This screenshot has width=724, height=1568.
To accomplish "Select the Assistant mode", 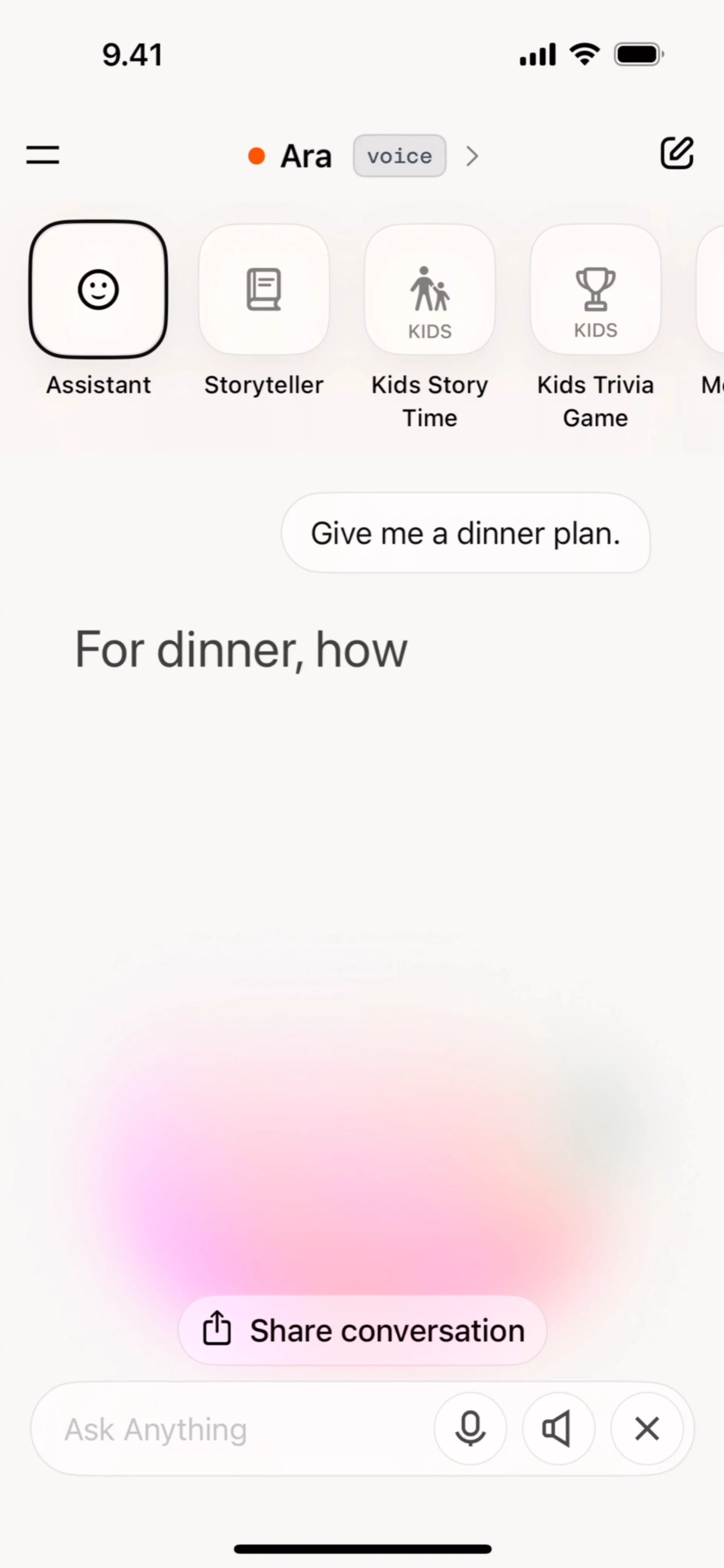I will point(98,290).
